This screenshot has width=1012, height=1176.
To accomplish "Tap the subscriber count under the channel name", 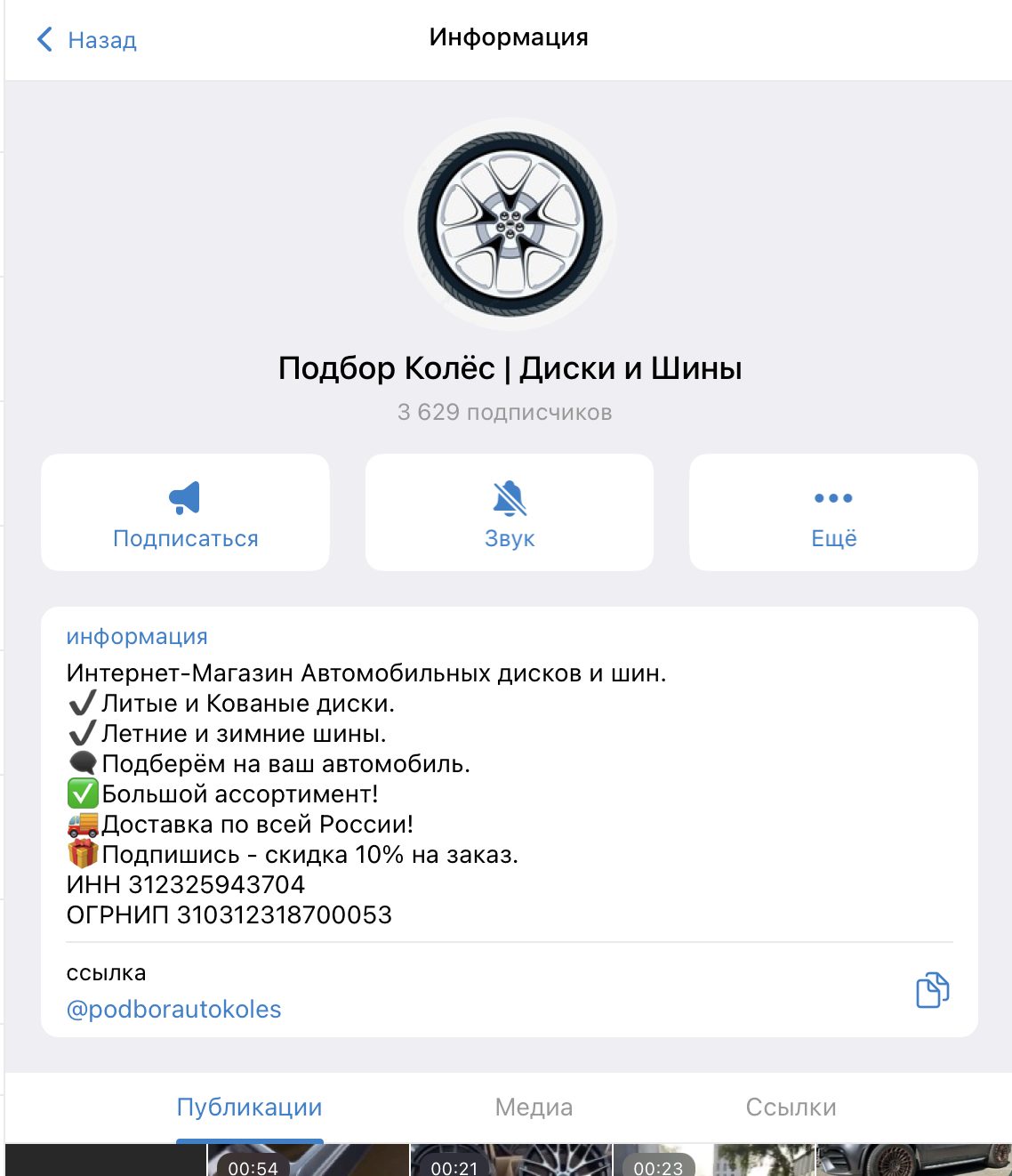I will (505, 412).
